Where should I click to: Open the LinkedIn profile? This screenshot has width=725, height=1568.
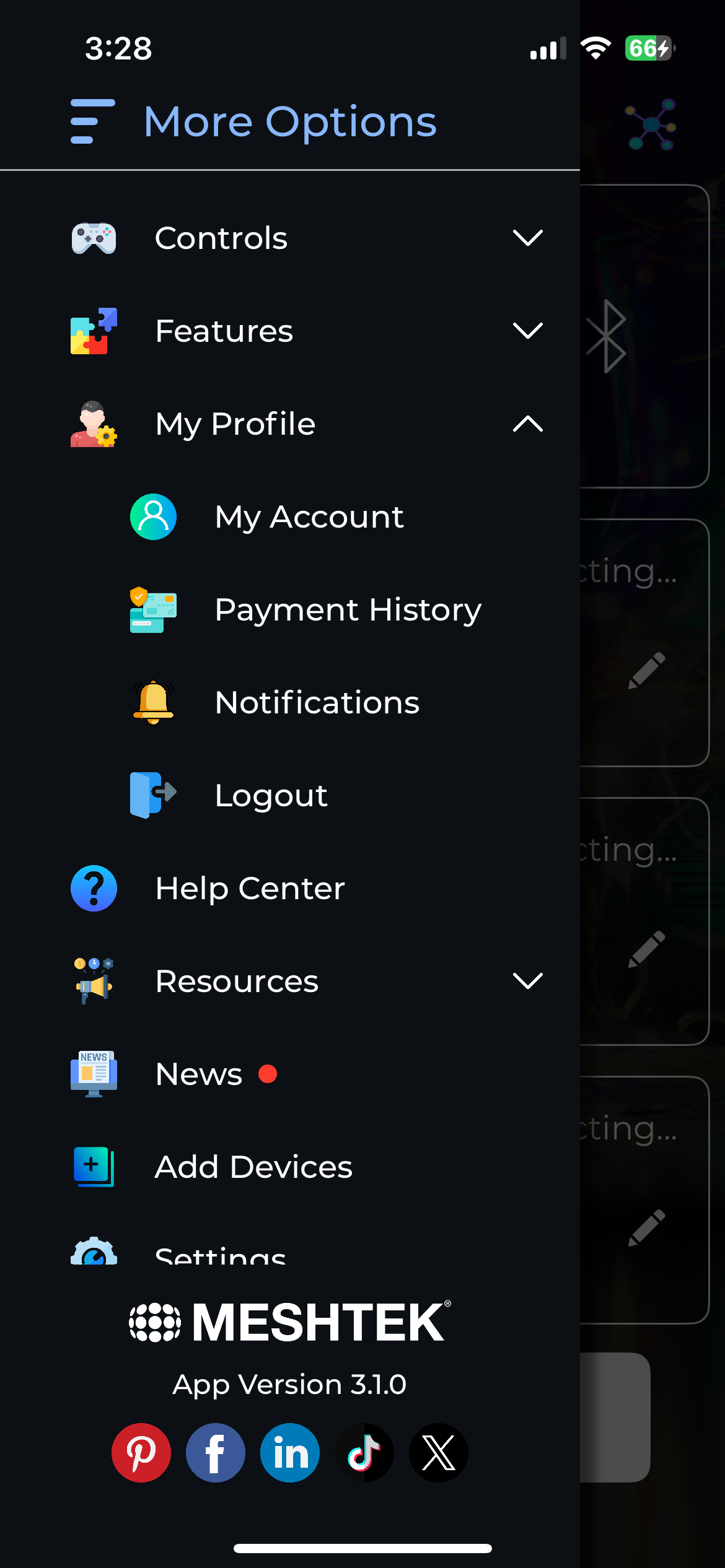pos(290,1453)
